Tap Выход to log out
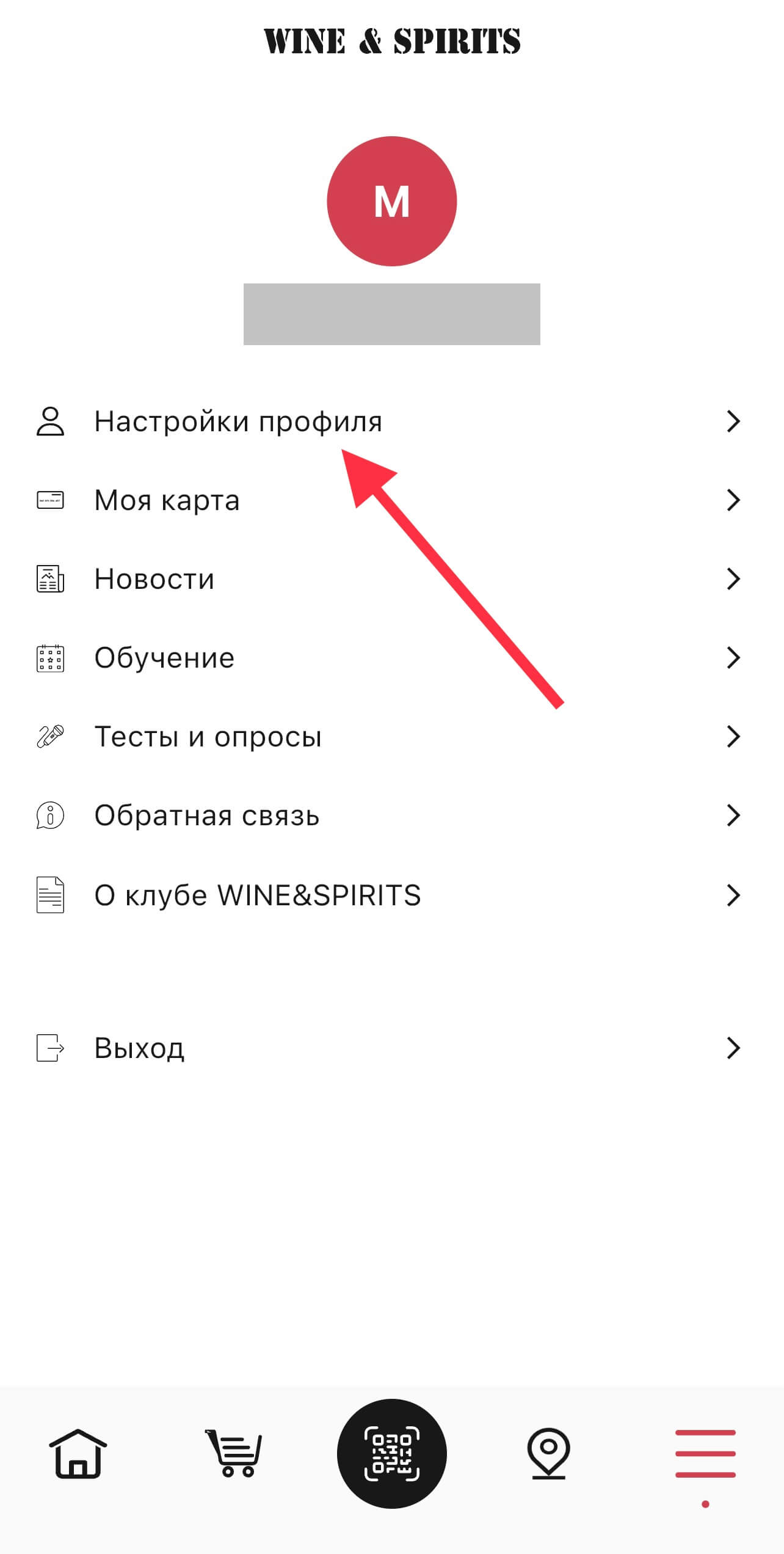784x1554 pixels. (x=139, y=1048)
